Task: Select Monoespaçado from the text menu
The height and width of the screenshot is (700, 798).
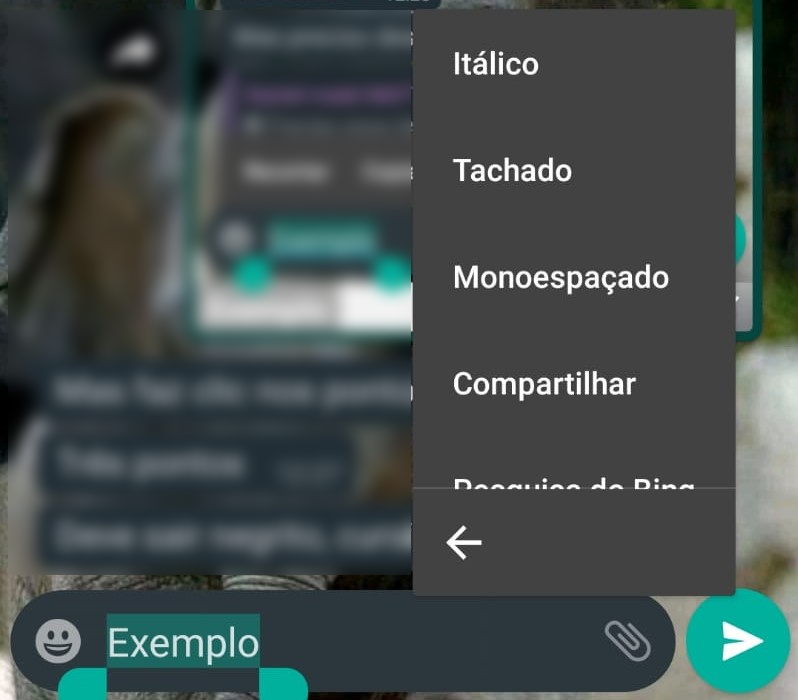Action: coord(560,277)
